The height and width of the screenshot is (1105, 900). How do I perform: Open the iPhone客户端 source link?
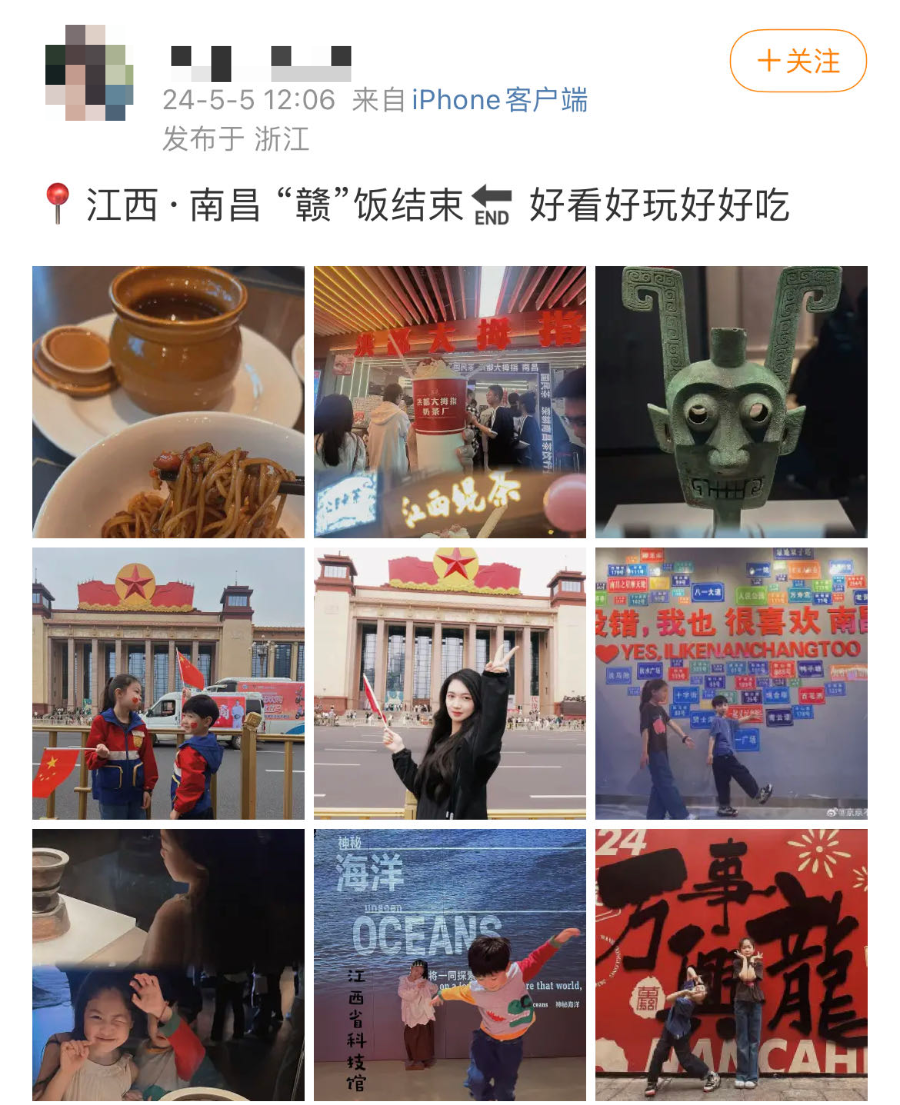tap(499, 100)
